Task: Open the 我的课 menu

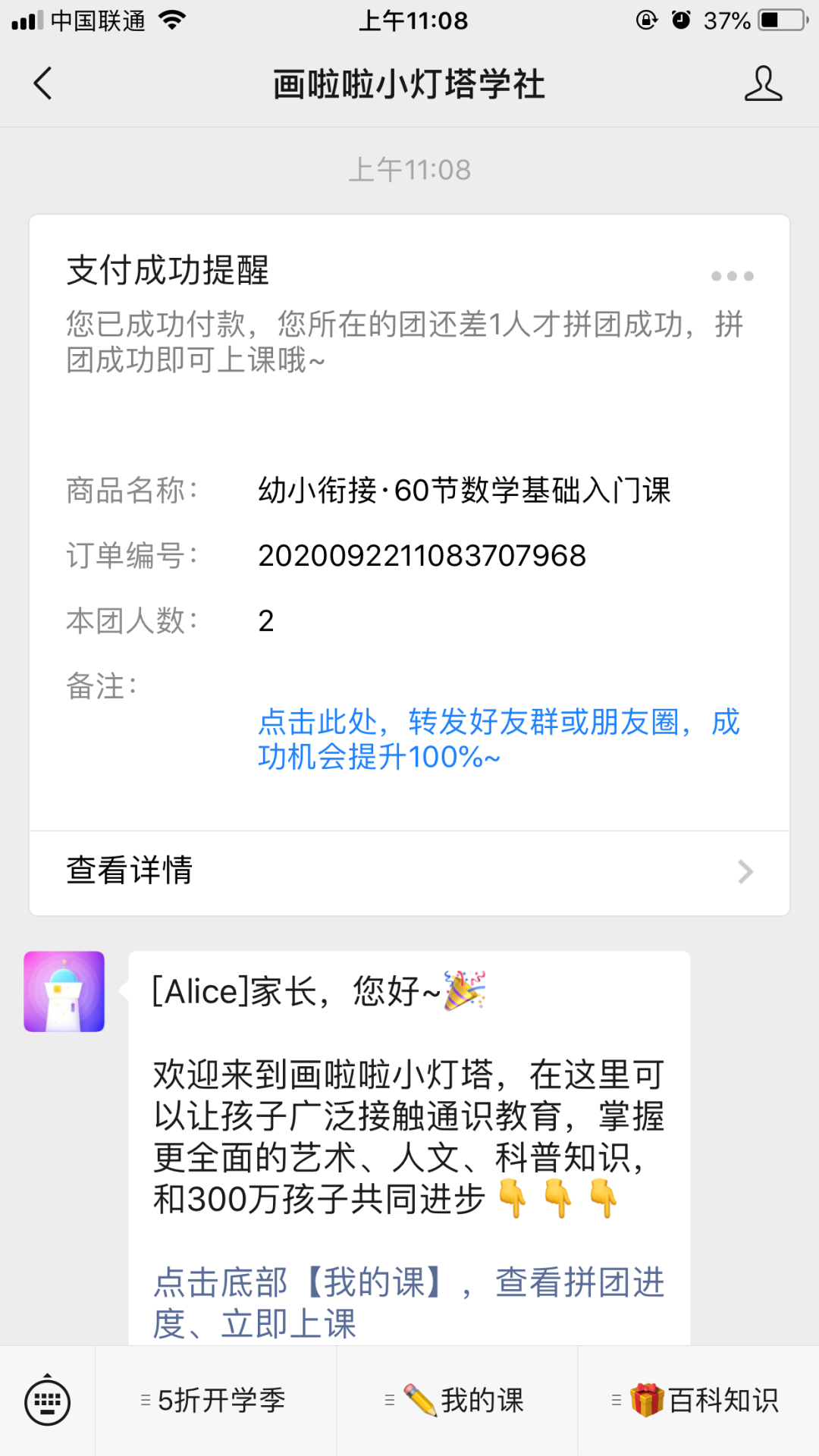Action: point(457,1401)
